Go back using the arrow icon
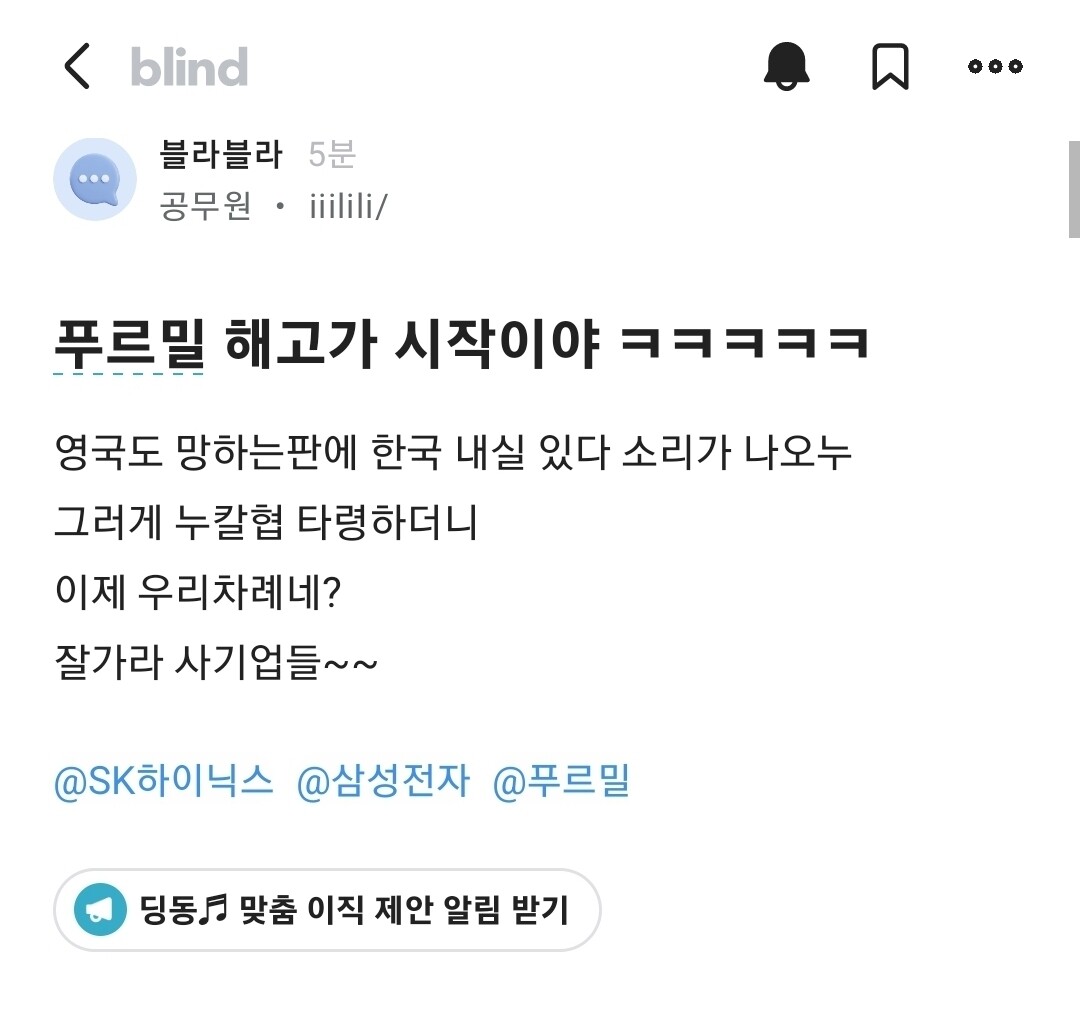The width and height of the screenshot is (1080, 1012). [76, 67]
